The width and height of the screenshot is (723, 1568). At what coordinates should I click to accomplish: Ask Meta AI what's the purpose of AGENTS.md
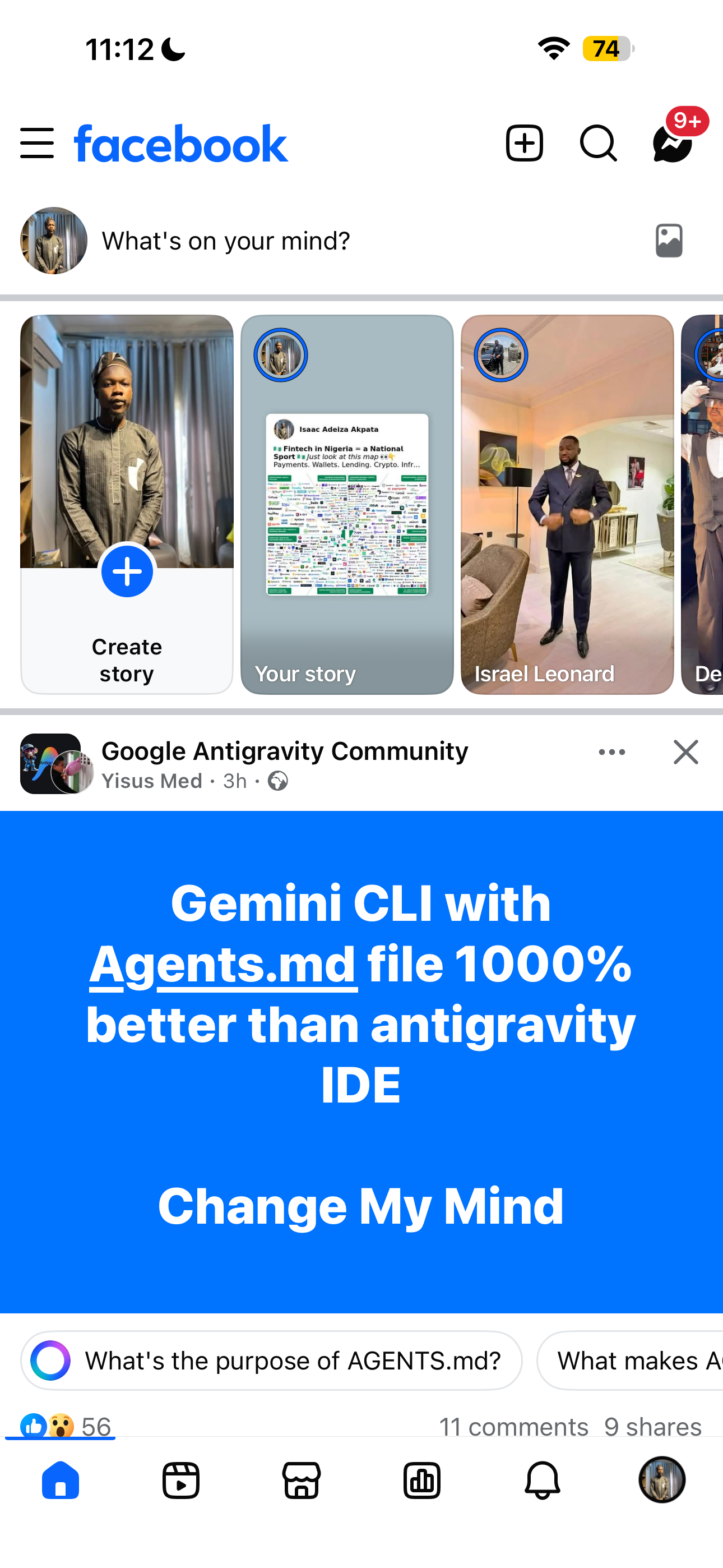point(271,1361)
